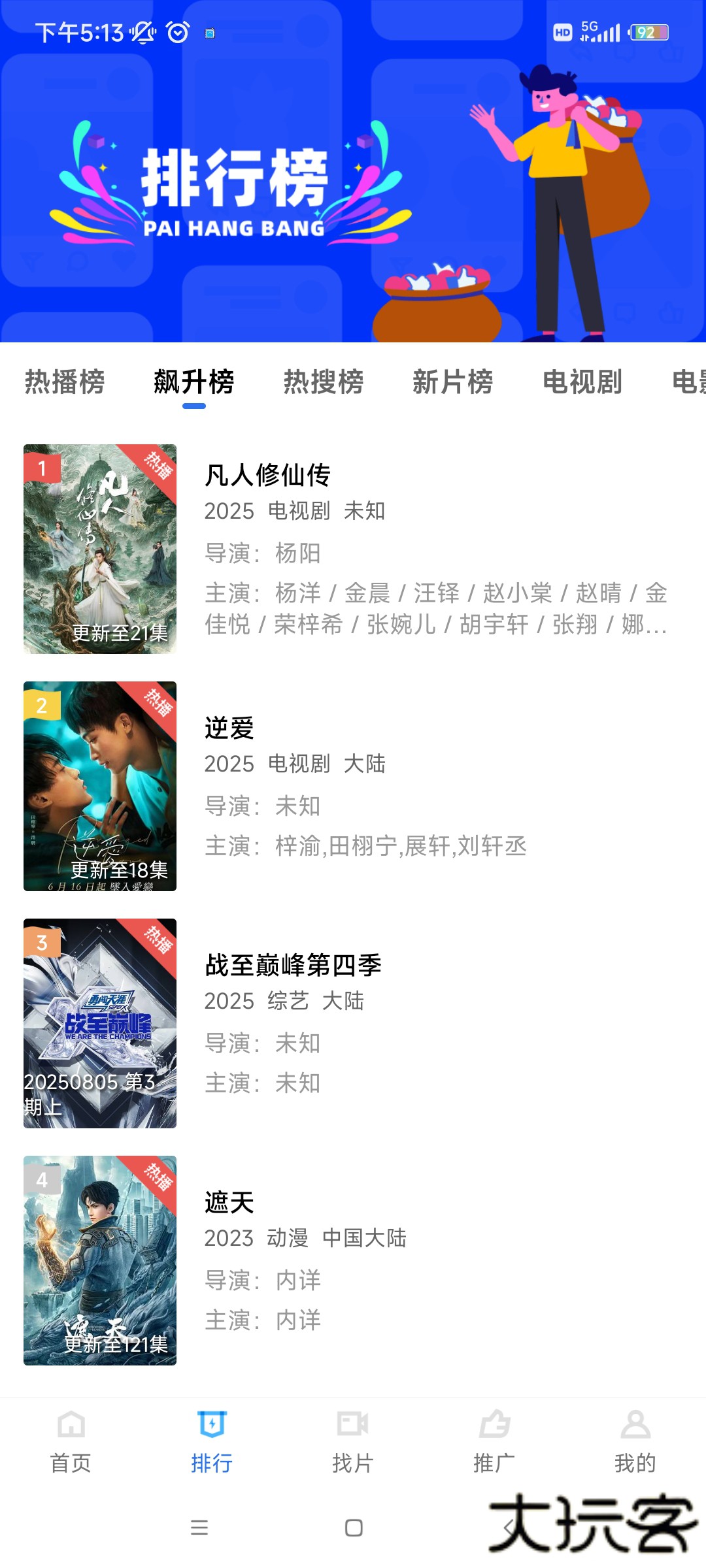Open the 遮天 anime entry
706x1568 pixels.
point(229,1202)
